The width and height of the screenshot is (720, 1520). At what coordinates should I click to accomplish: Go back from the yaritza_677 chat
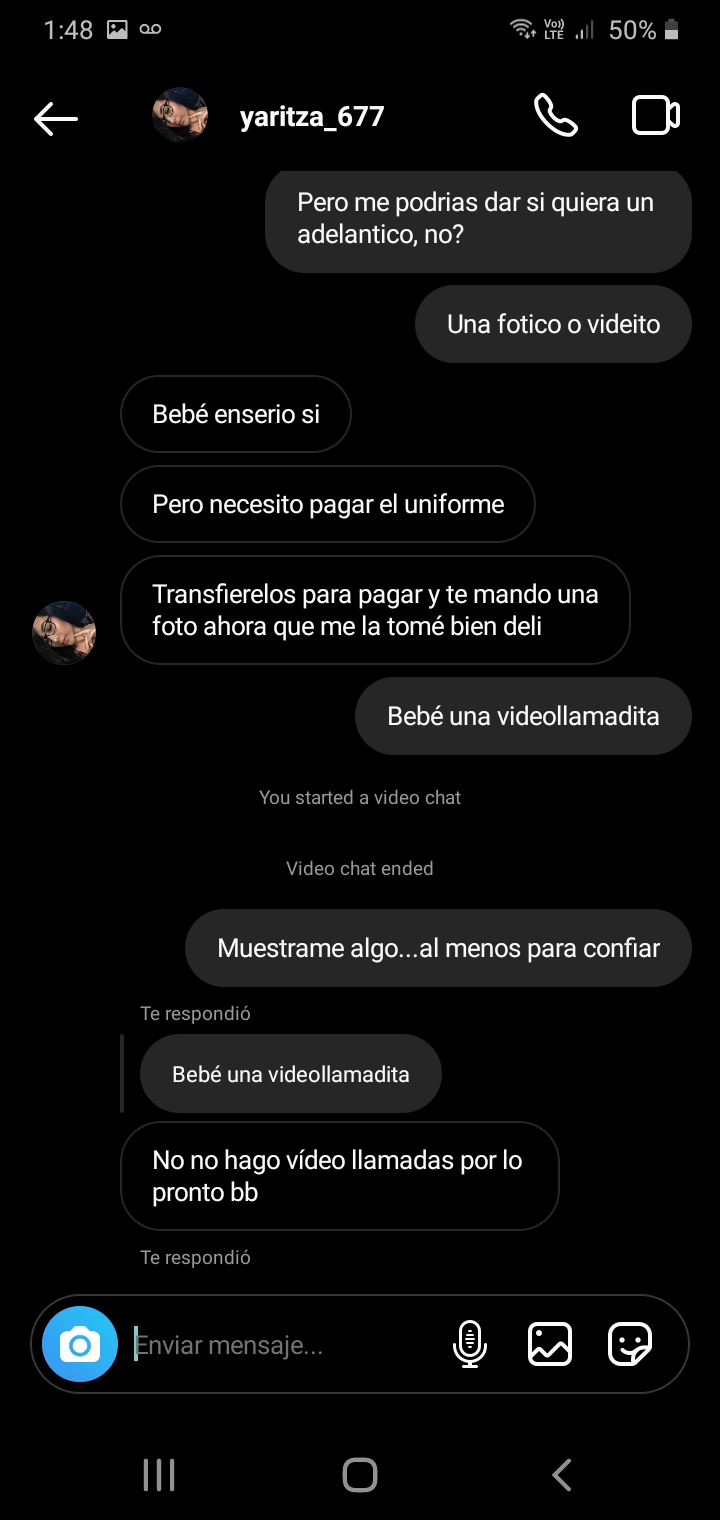point(56,118)
